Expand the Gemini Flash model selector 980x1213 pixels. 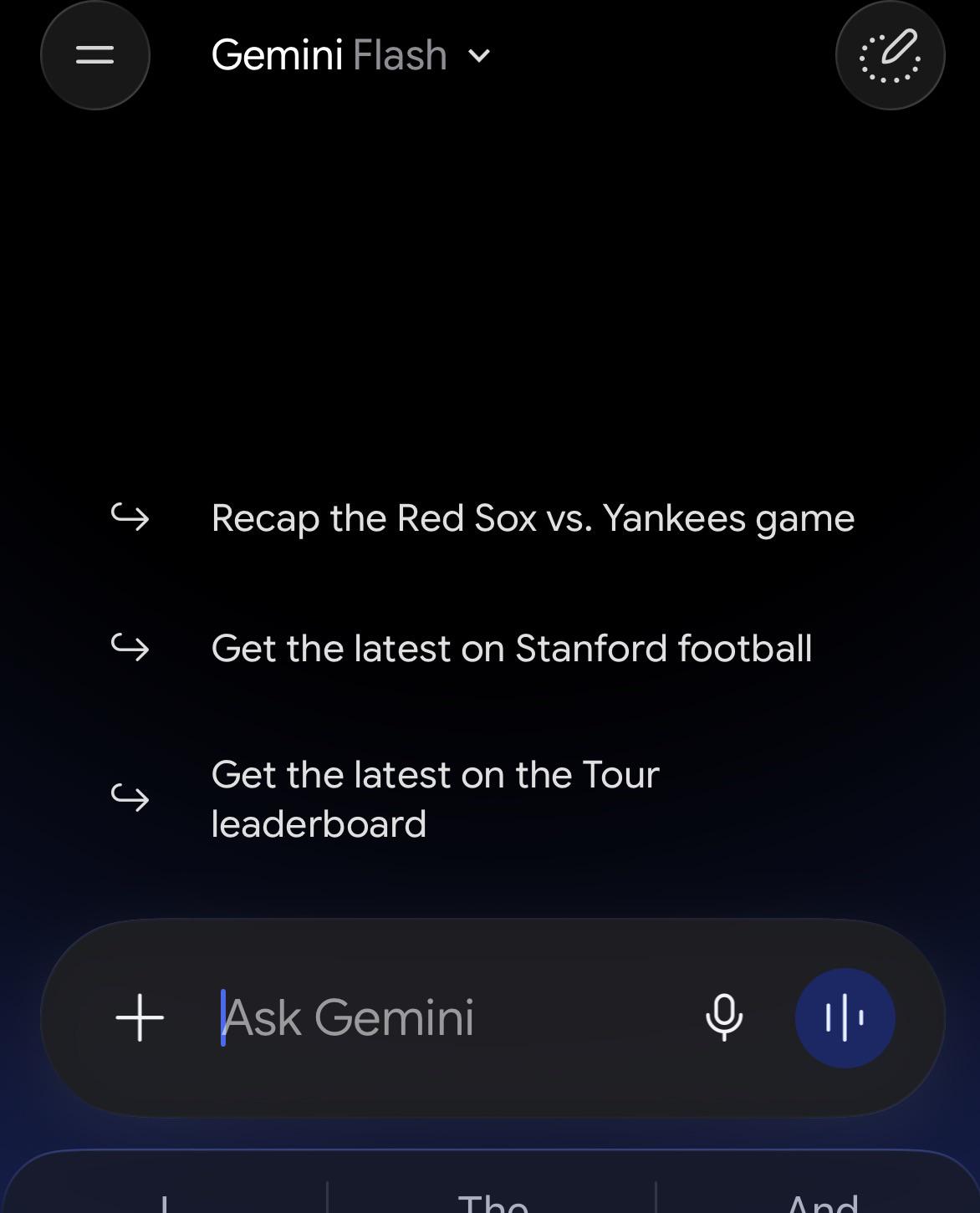click(351, 55)
